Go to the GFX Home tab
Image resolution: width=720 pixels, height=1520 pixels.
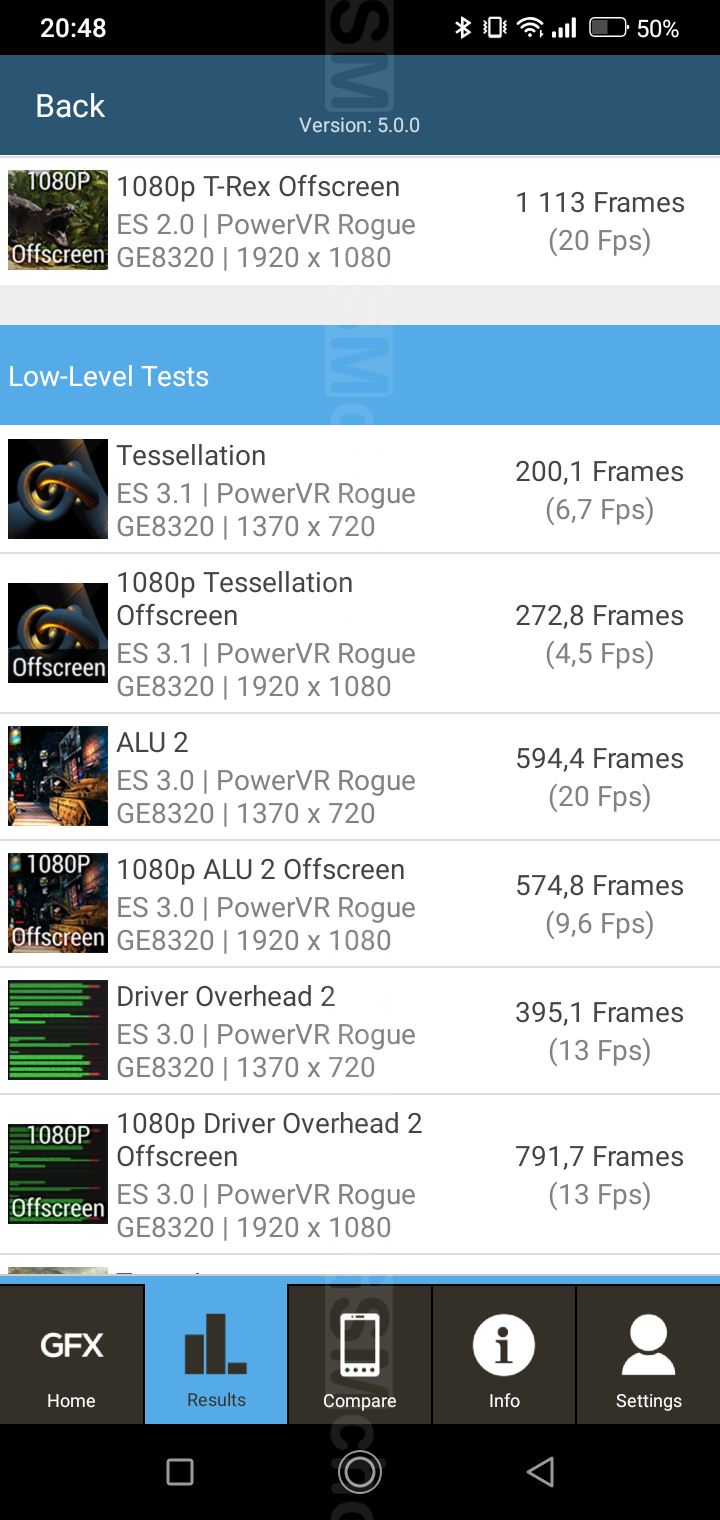[x=72, y=1355]
